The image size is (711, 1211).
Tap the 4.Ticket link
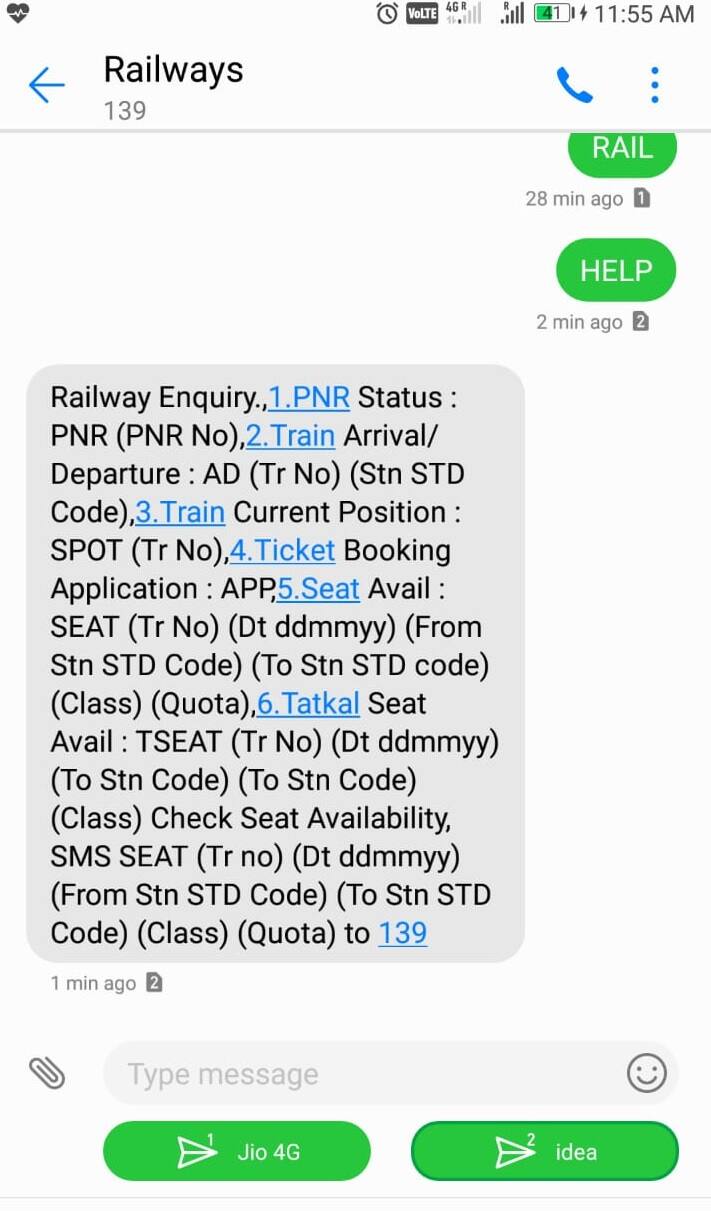[283, 550]
